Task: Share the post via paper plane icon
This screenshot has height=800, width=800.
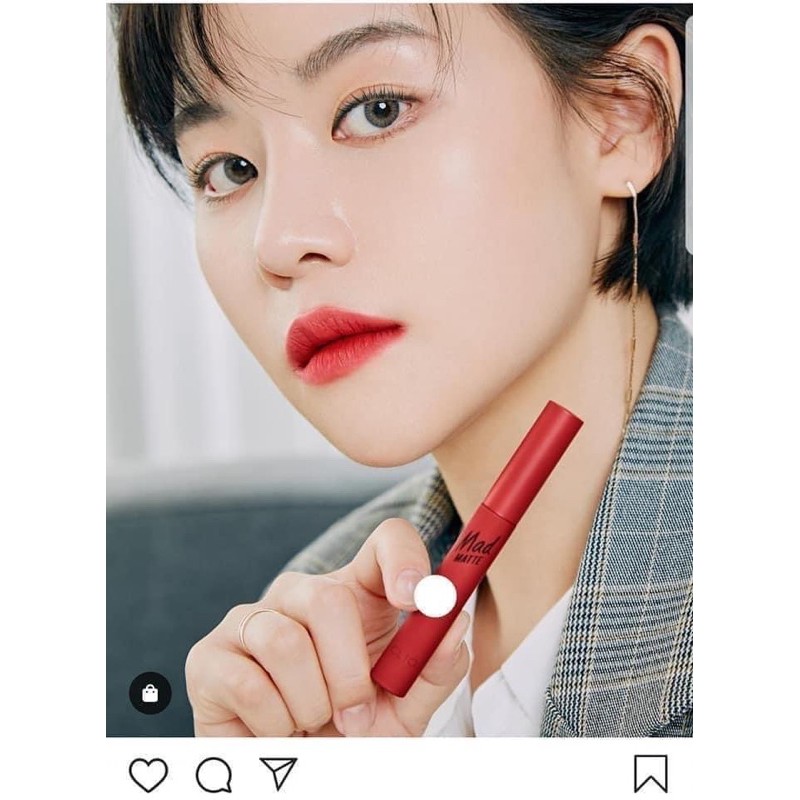Action: pos(278,773)
